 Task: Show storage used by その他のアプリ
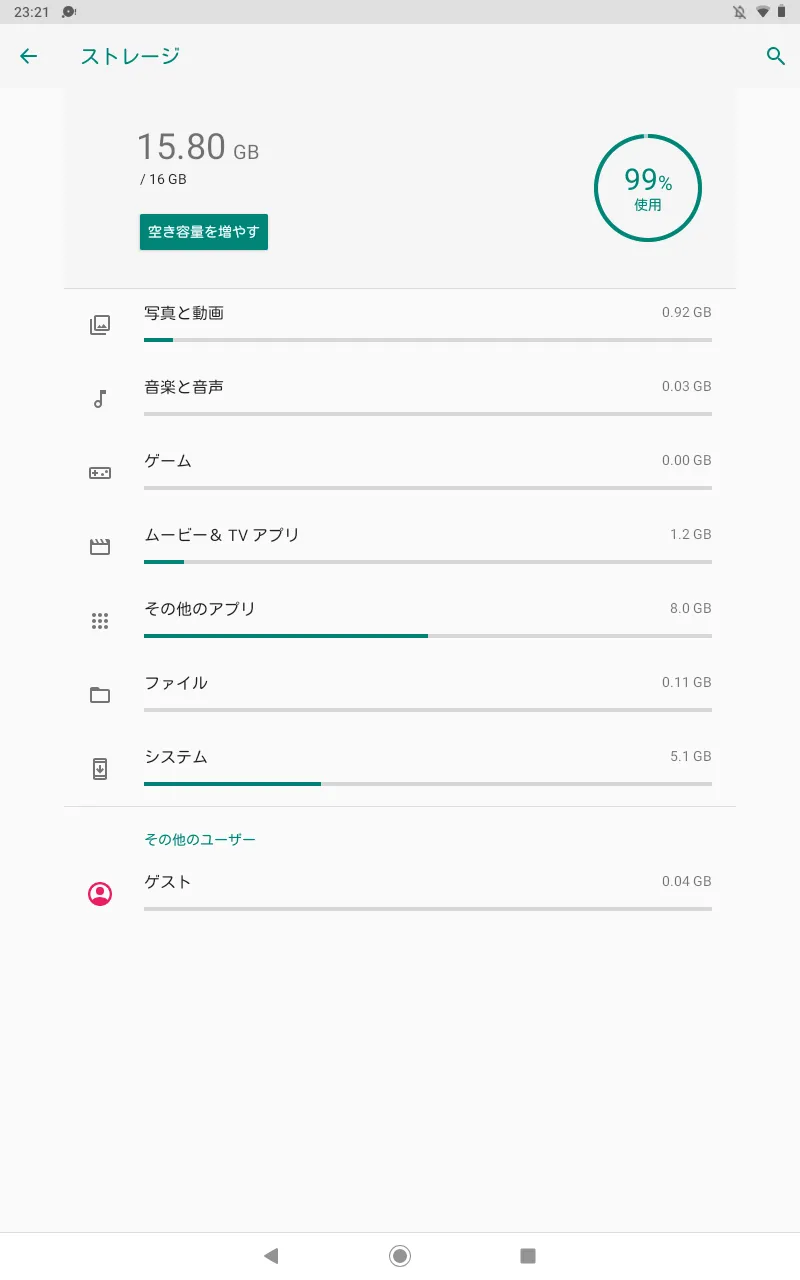pyautogui.click(x=400, y=620)
